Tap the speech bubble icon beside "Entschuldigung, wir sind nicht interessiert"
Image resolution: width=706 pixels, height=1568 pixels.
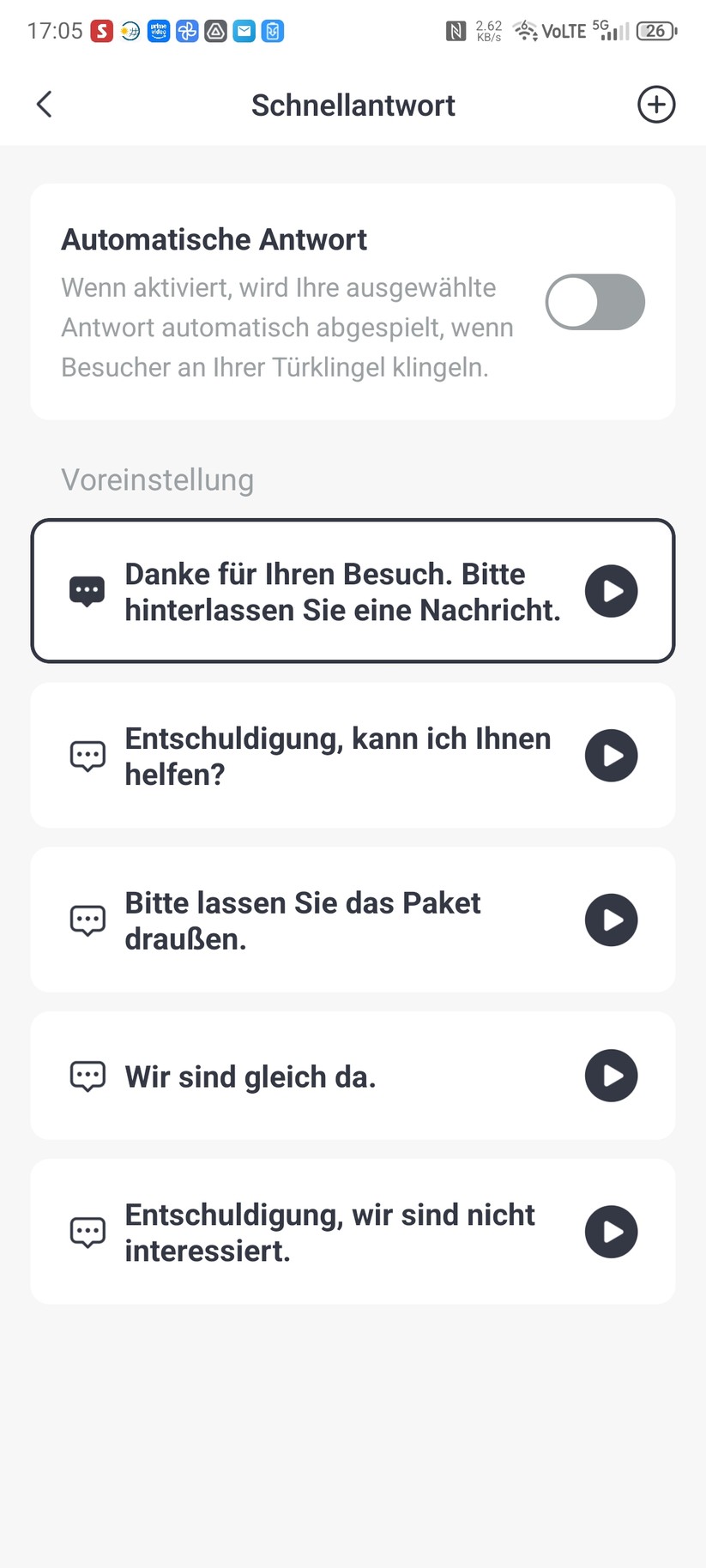click(x=87, y=1232)
